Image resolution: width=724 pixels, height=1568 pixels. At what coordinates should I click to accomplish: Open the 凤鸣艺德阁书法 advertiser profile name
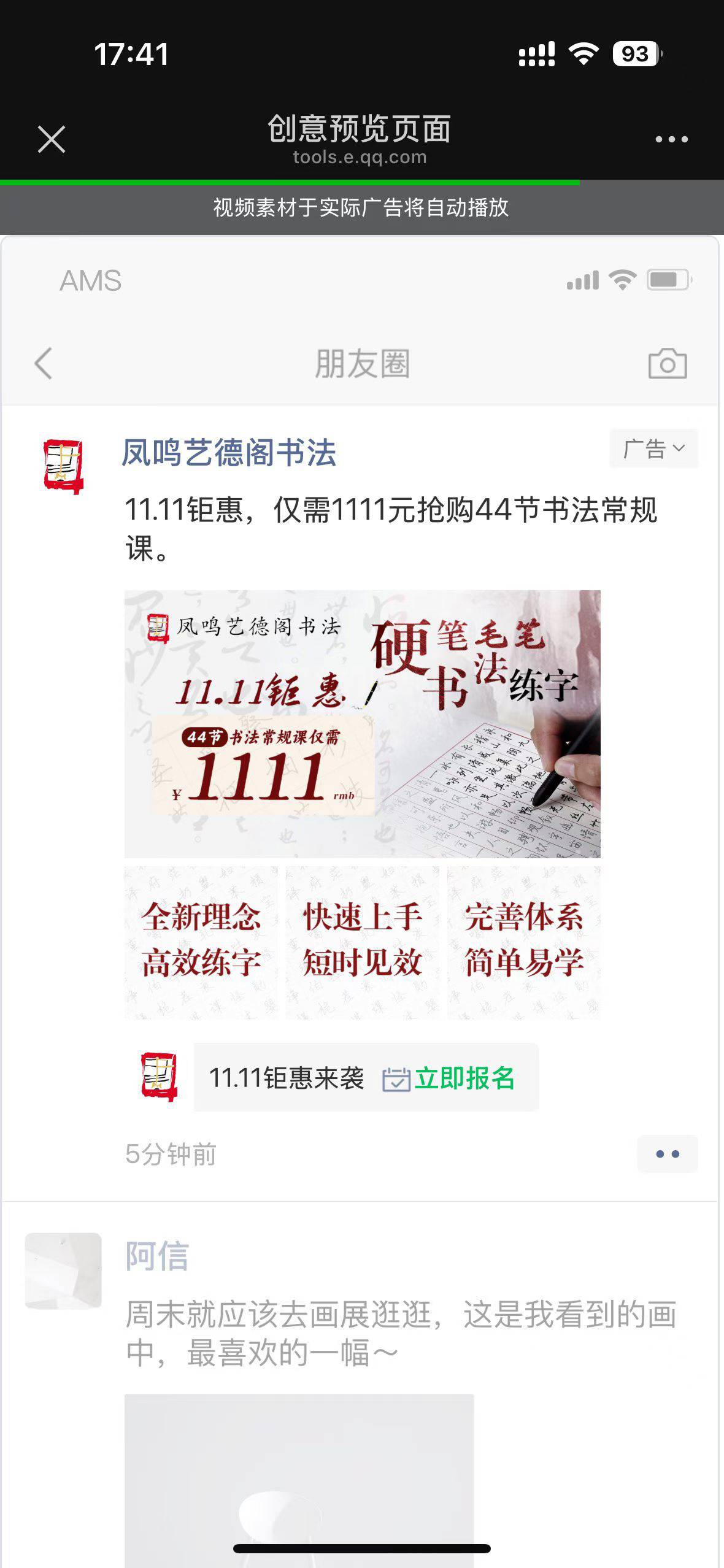point(229,453)
